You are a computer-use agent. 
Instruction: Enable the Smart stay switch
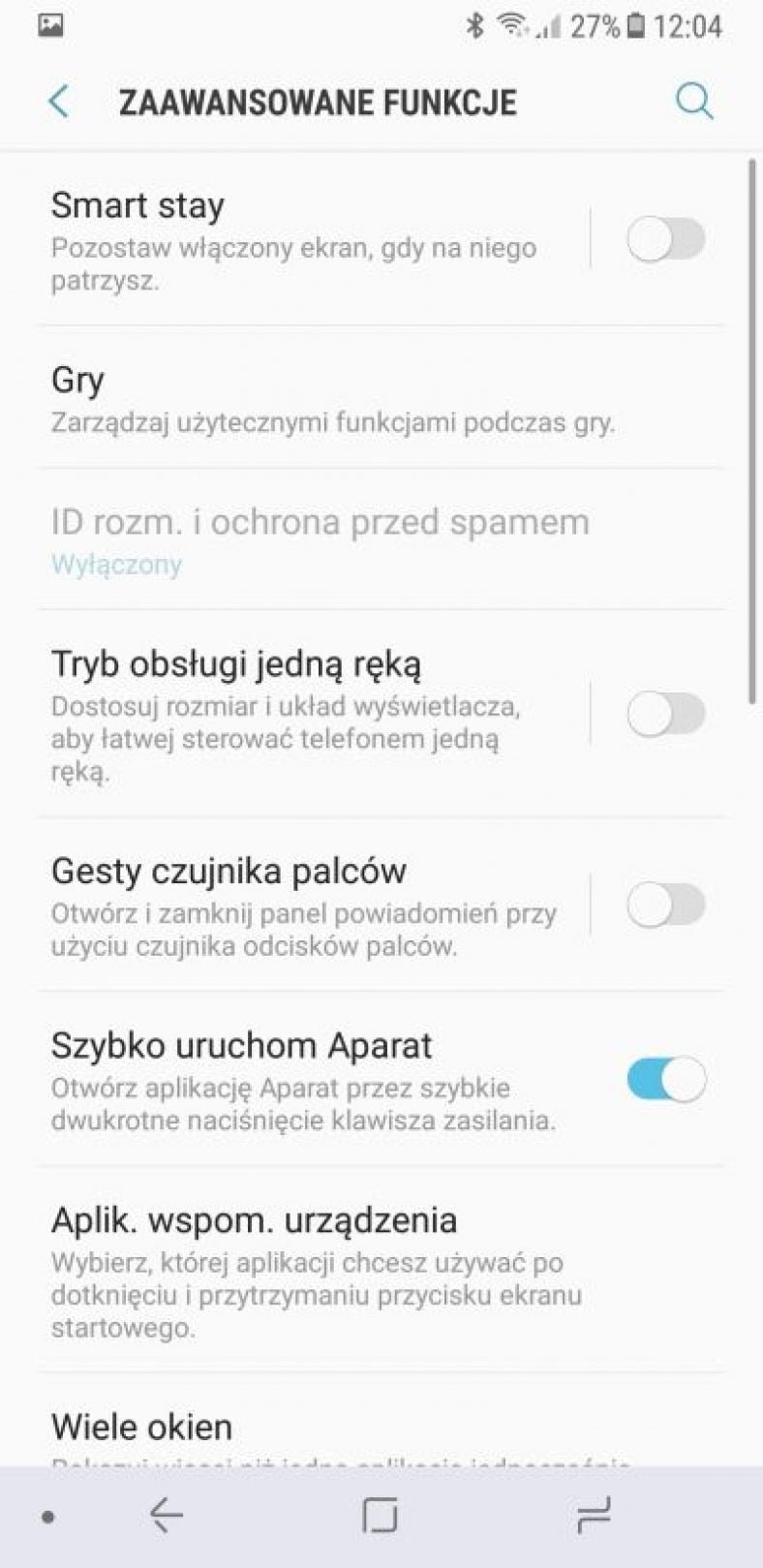tap(665, 239)
